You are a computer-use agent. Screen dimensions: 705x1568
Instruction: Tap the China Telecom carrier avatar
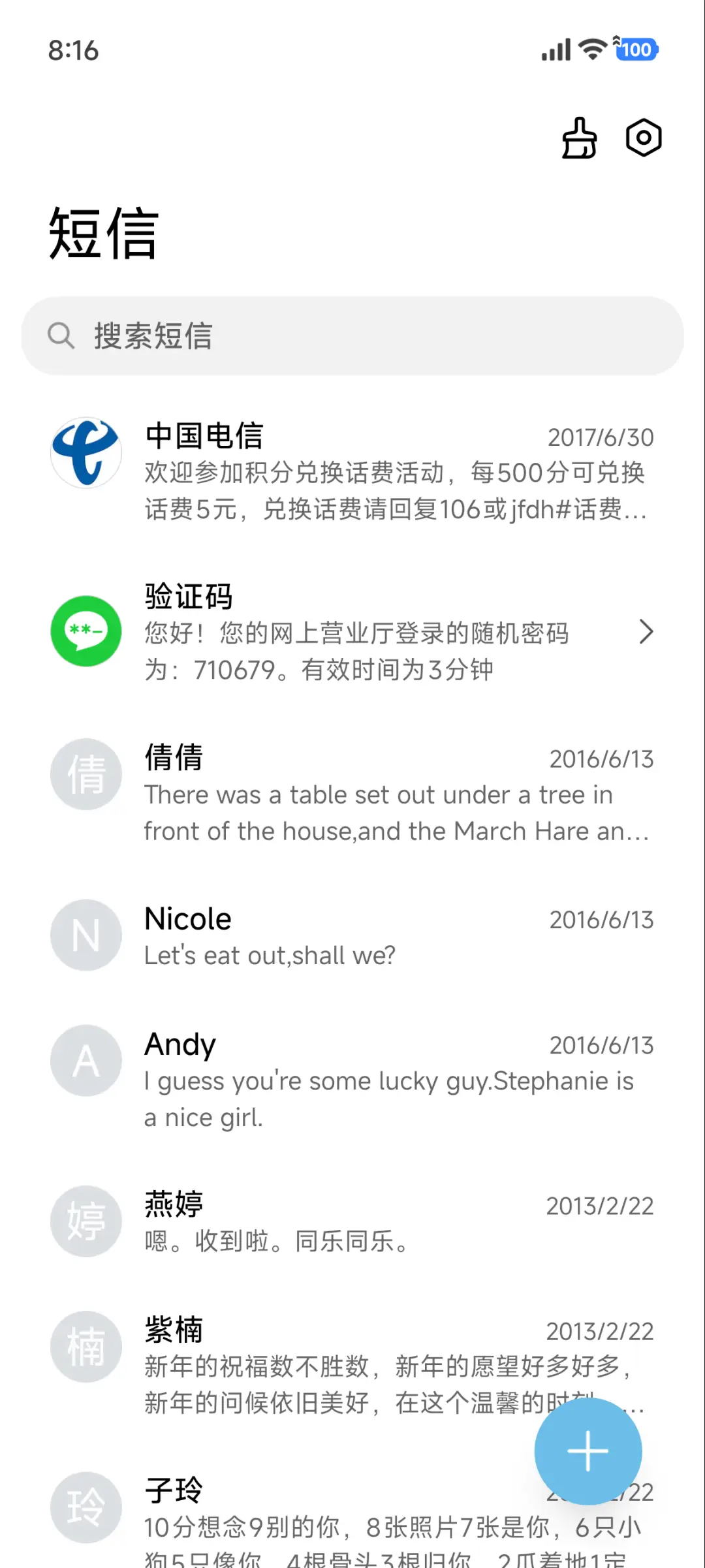(x=86, y=454)
